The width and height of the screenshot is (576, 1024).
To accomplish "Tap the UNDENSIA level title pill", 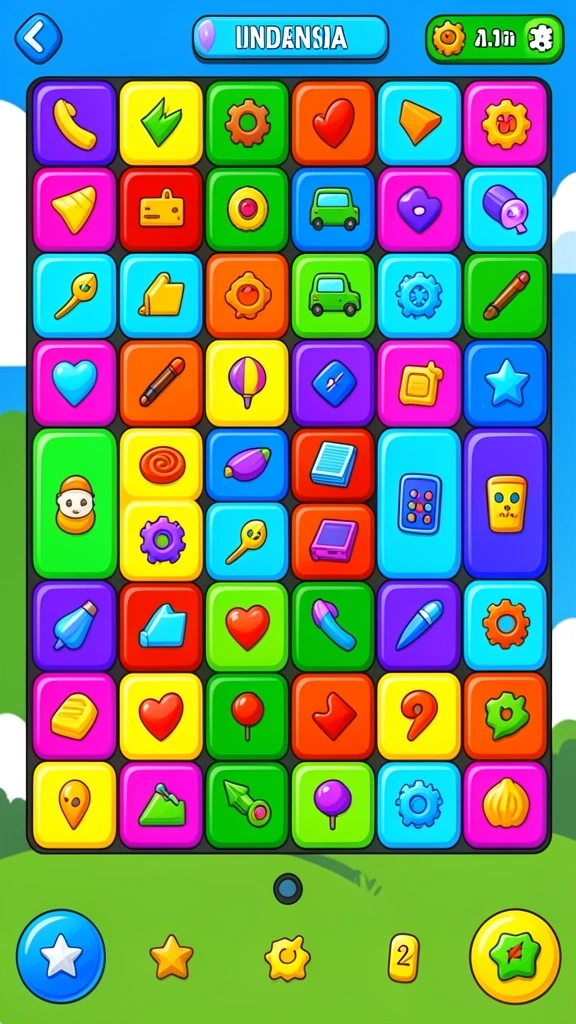I will tap(291, 38).
